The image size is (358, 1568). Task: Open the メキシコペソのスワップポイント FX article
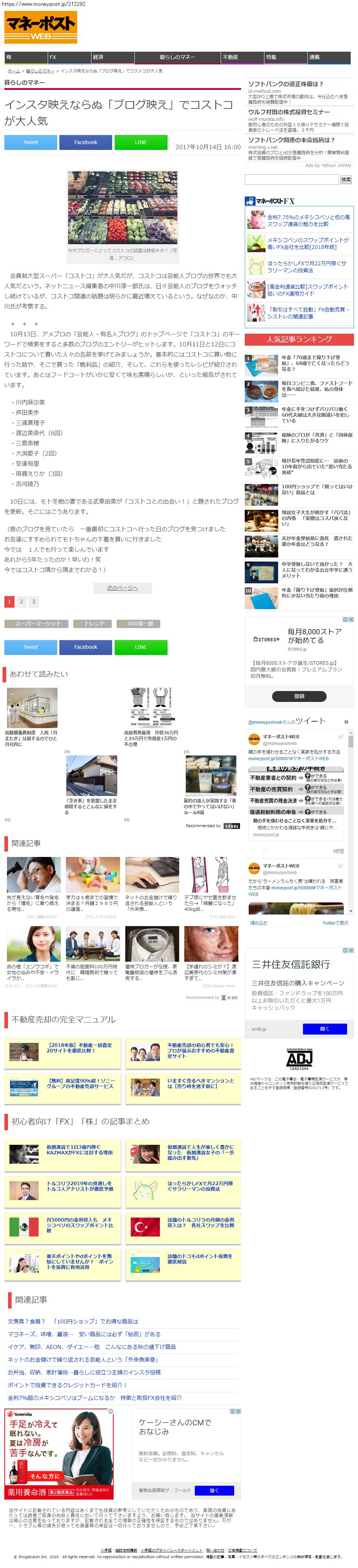(x=307, y=243)
